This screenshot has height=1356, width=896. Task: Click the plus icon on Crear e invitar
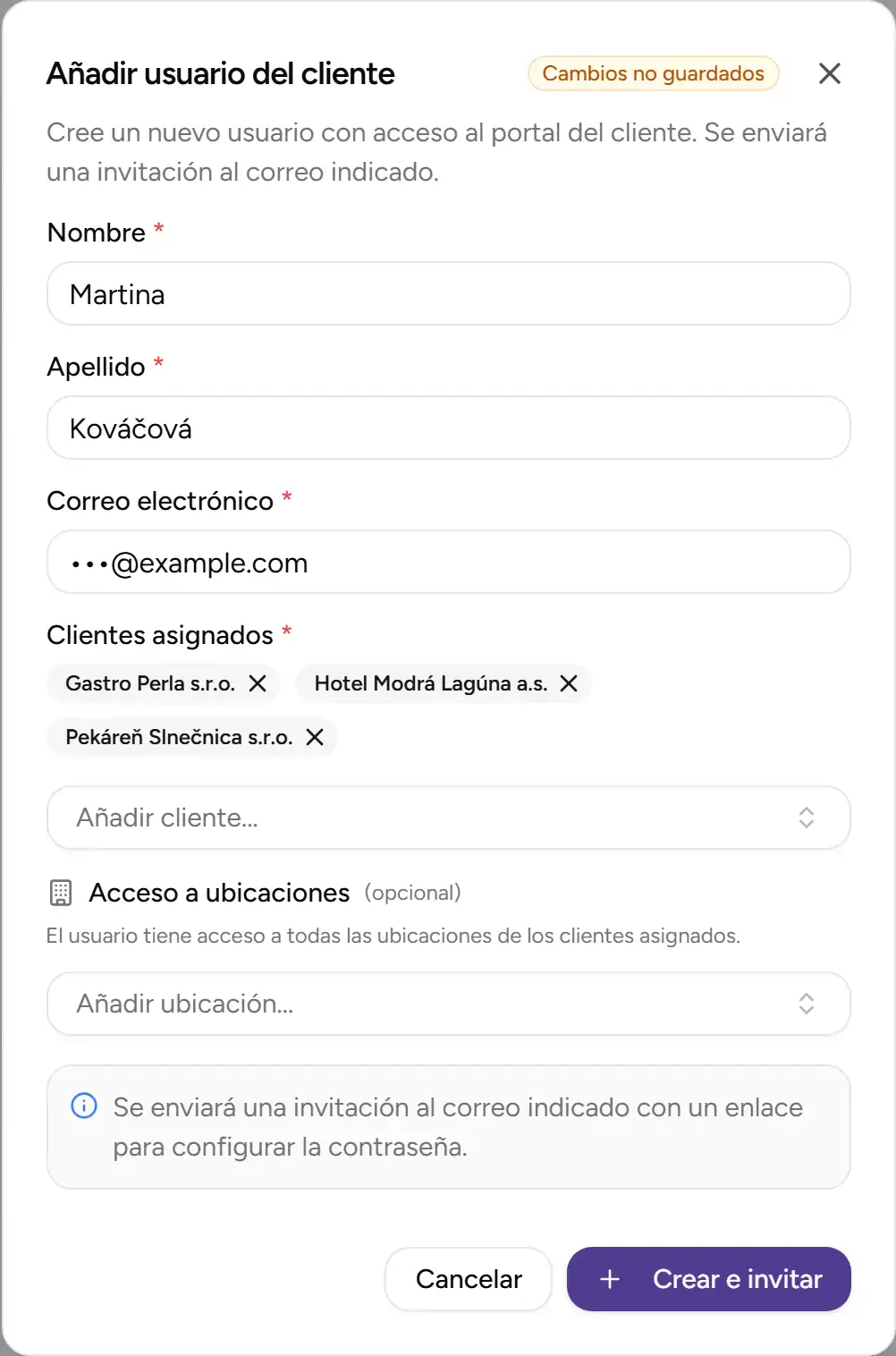[610, 1279]
